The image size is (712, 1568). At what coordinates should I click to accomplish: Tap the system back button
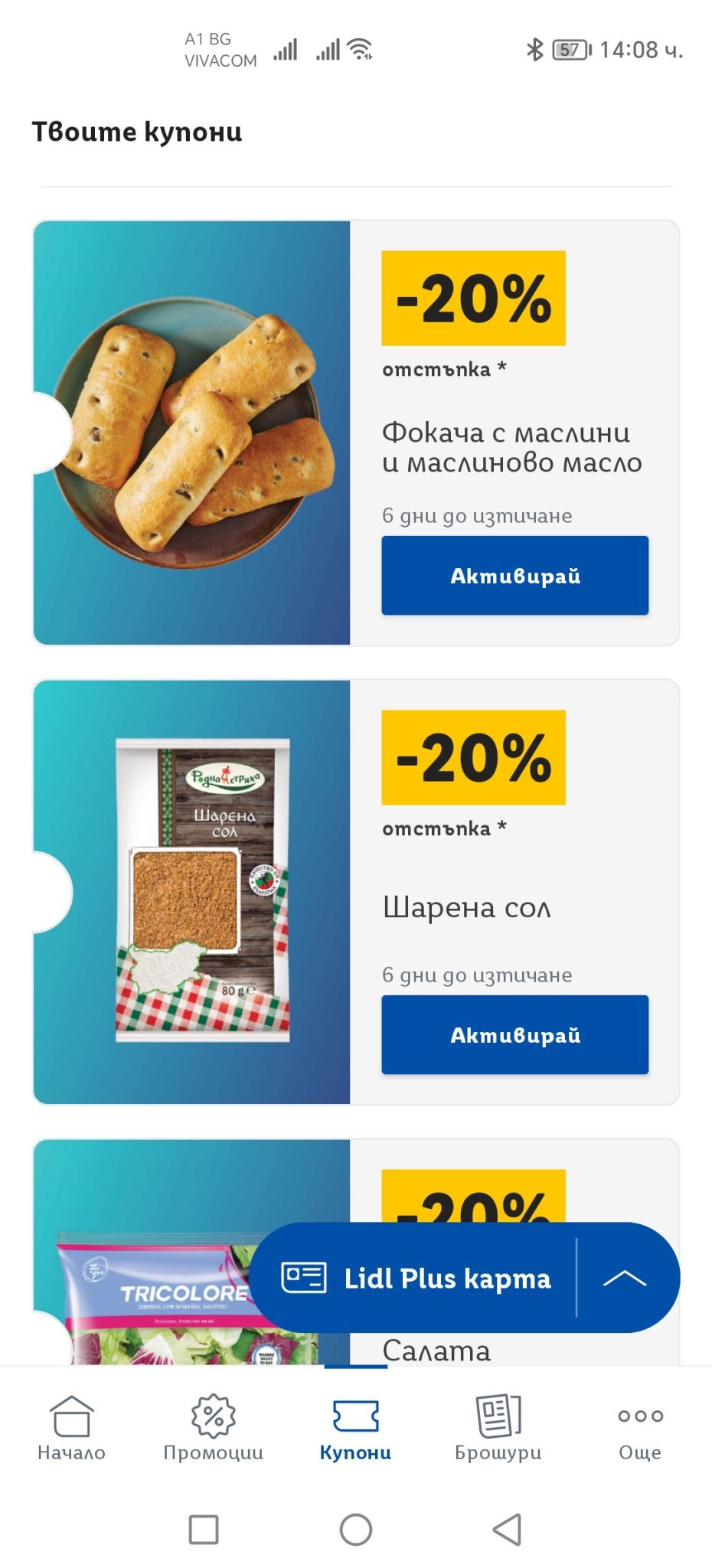click(507, 1530)
